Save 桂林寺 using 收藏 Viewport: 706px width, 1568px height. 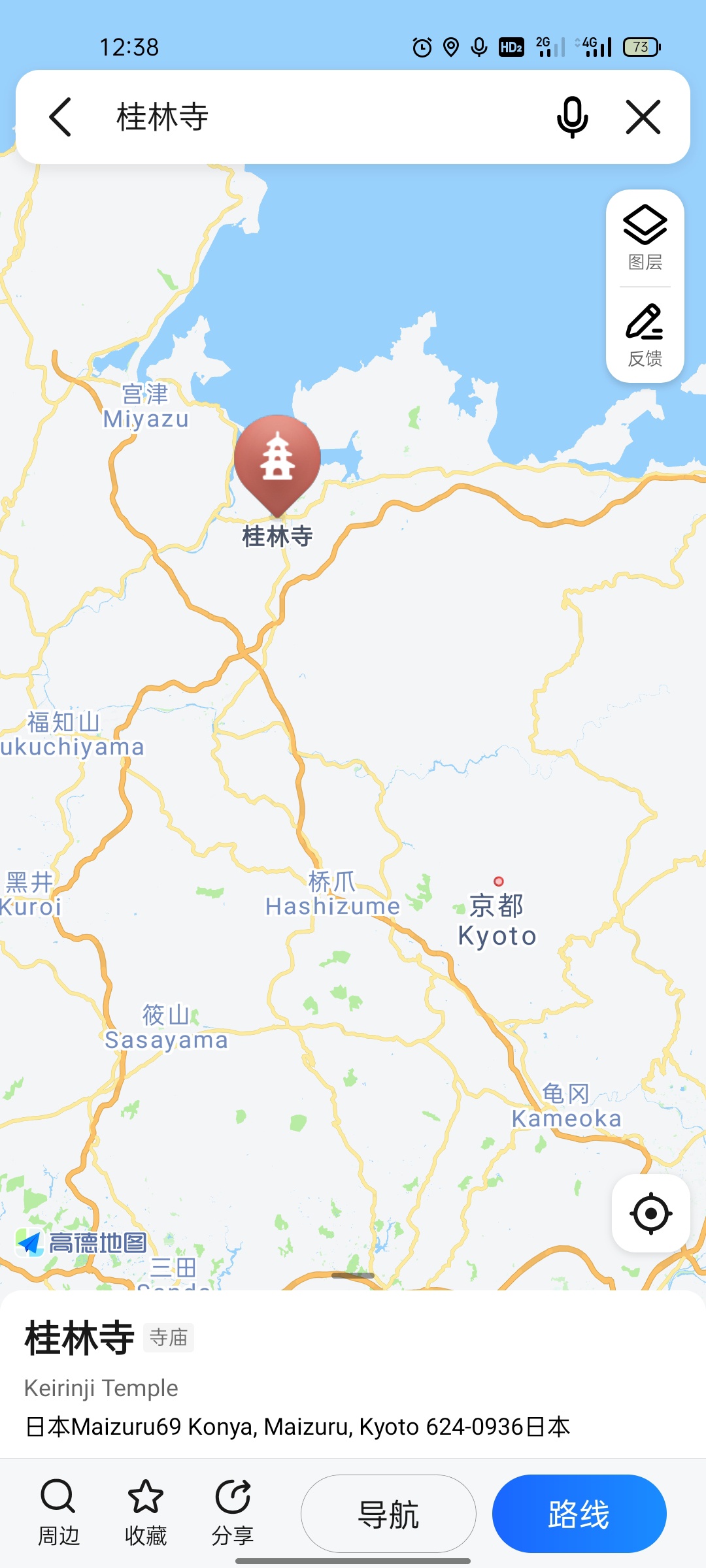145,1512
